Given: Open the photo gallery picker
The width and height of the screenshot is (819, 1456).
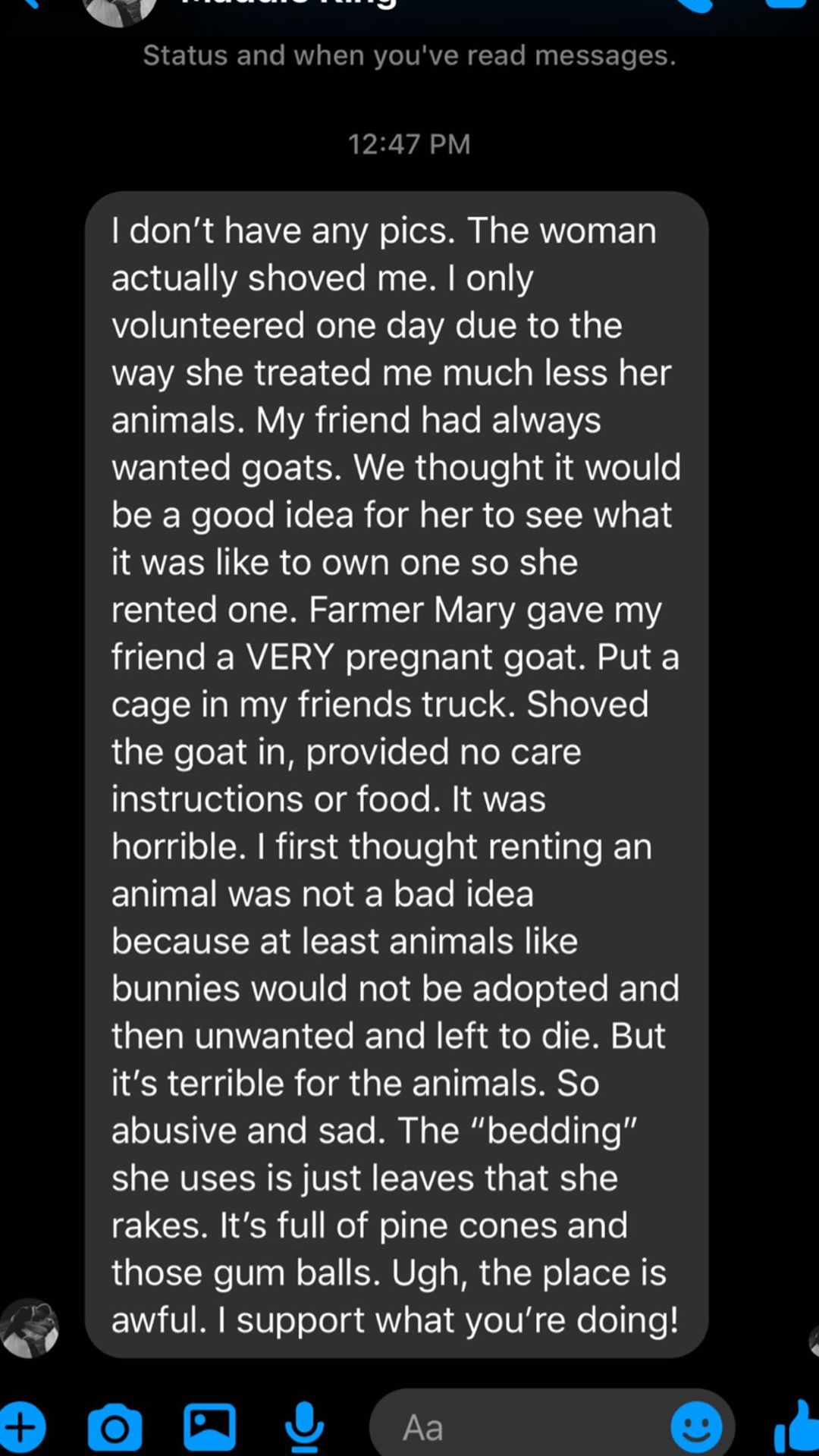Looking at the screenshot, I should click(209, 1426).
